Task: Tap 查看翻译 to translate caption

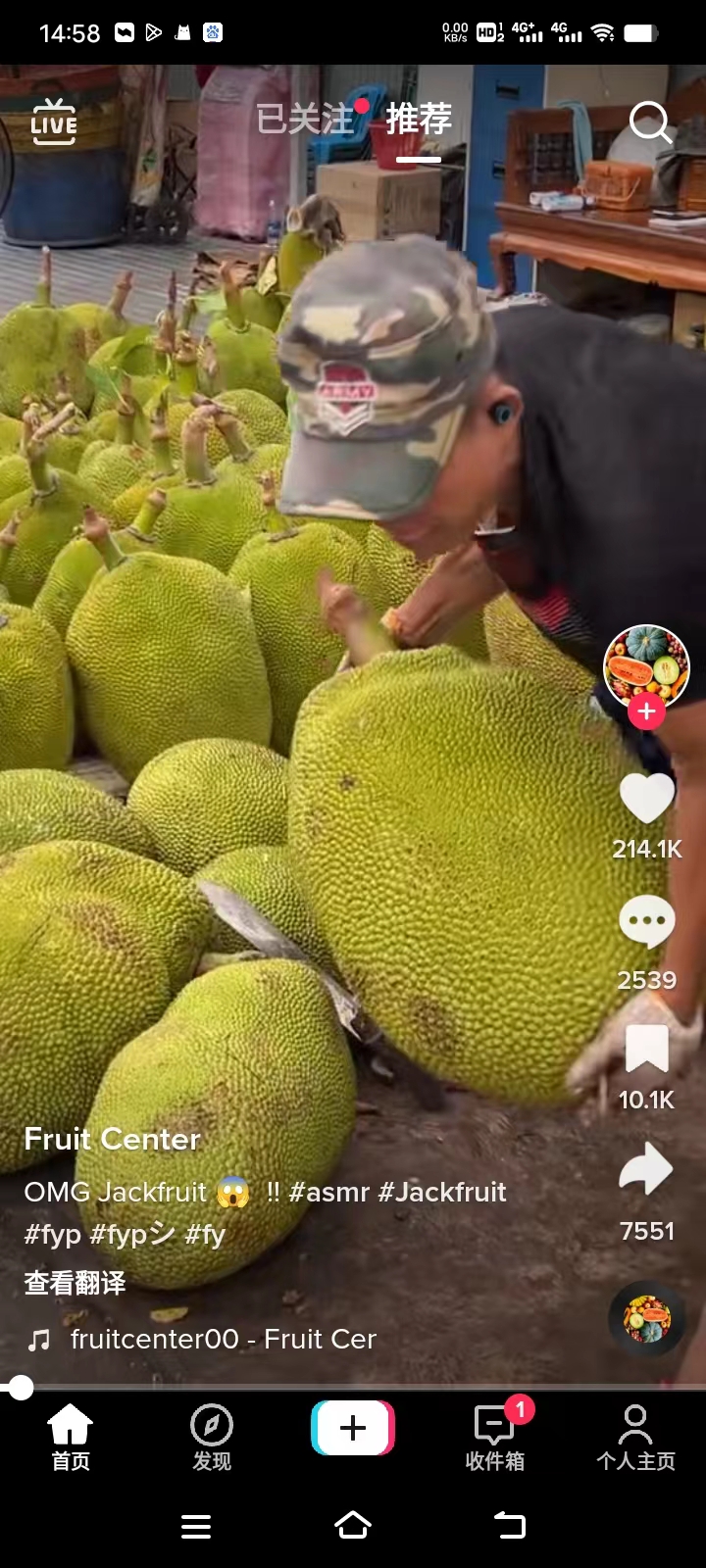Action: [x=75, y=1283]
